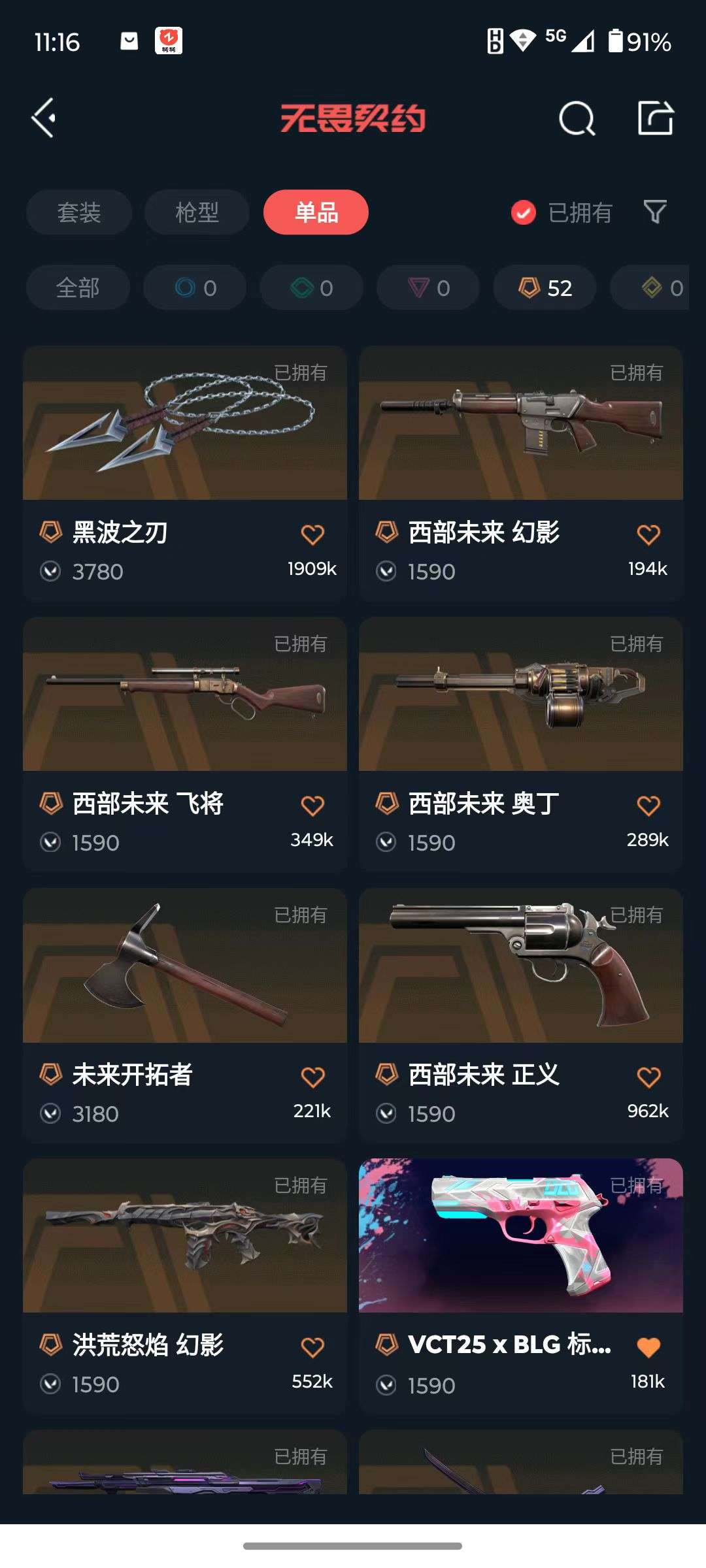Switch to the 套装 tab
The width and height of the screenshot is (706, 1568).
click(78, 212)
